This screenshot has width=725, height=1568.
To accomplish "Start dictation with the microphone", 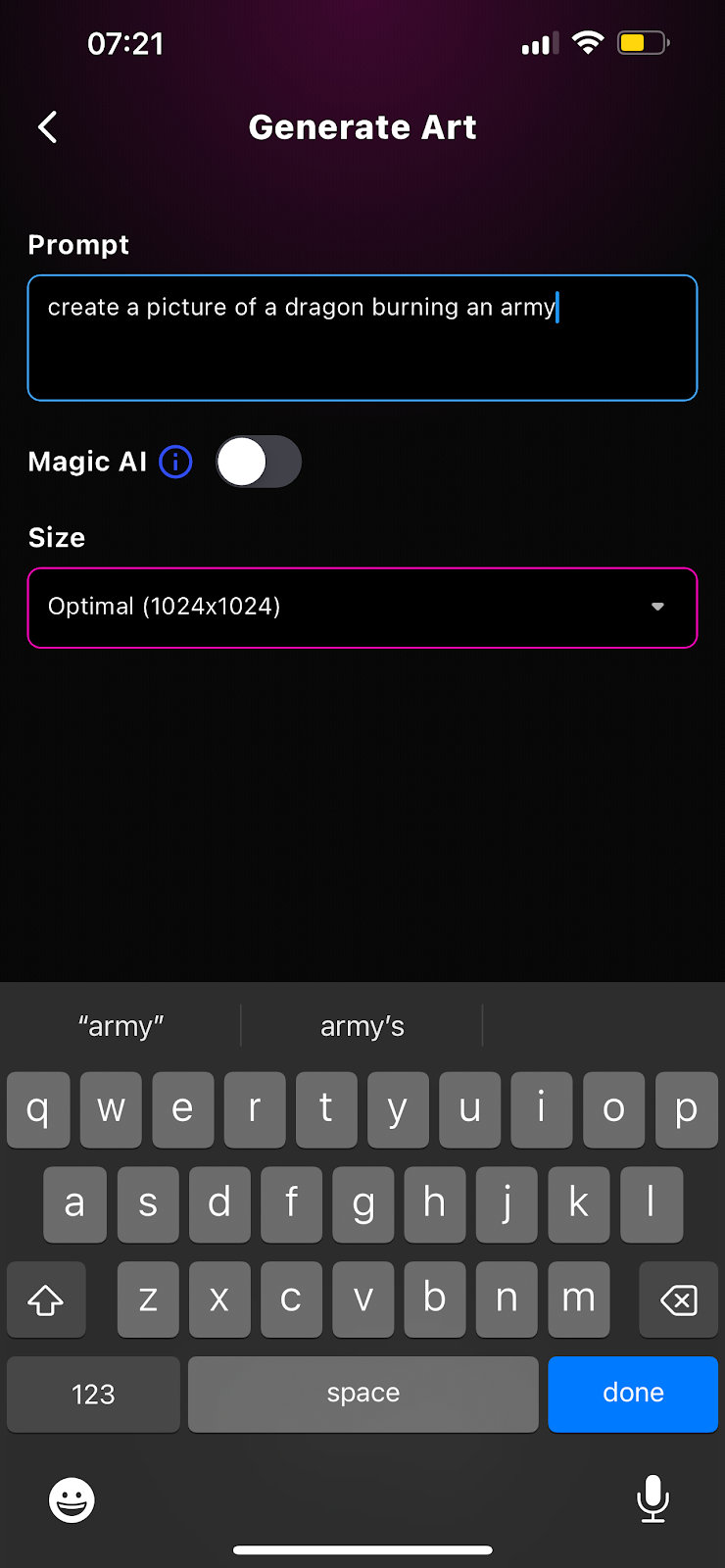I will point(652,1498).
